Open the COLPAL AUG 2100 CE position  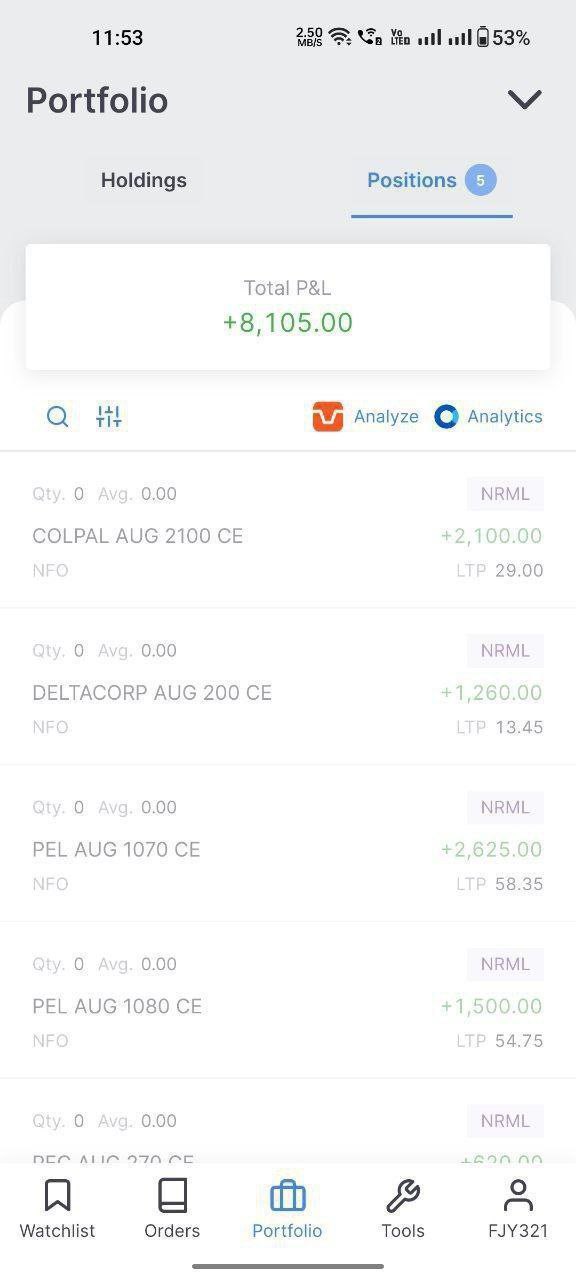coord(288,530)
